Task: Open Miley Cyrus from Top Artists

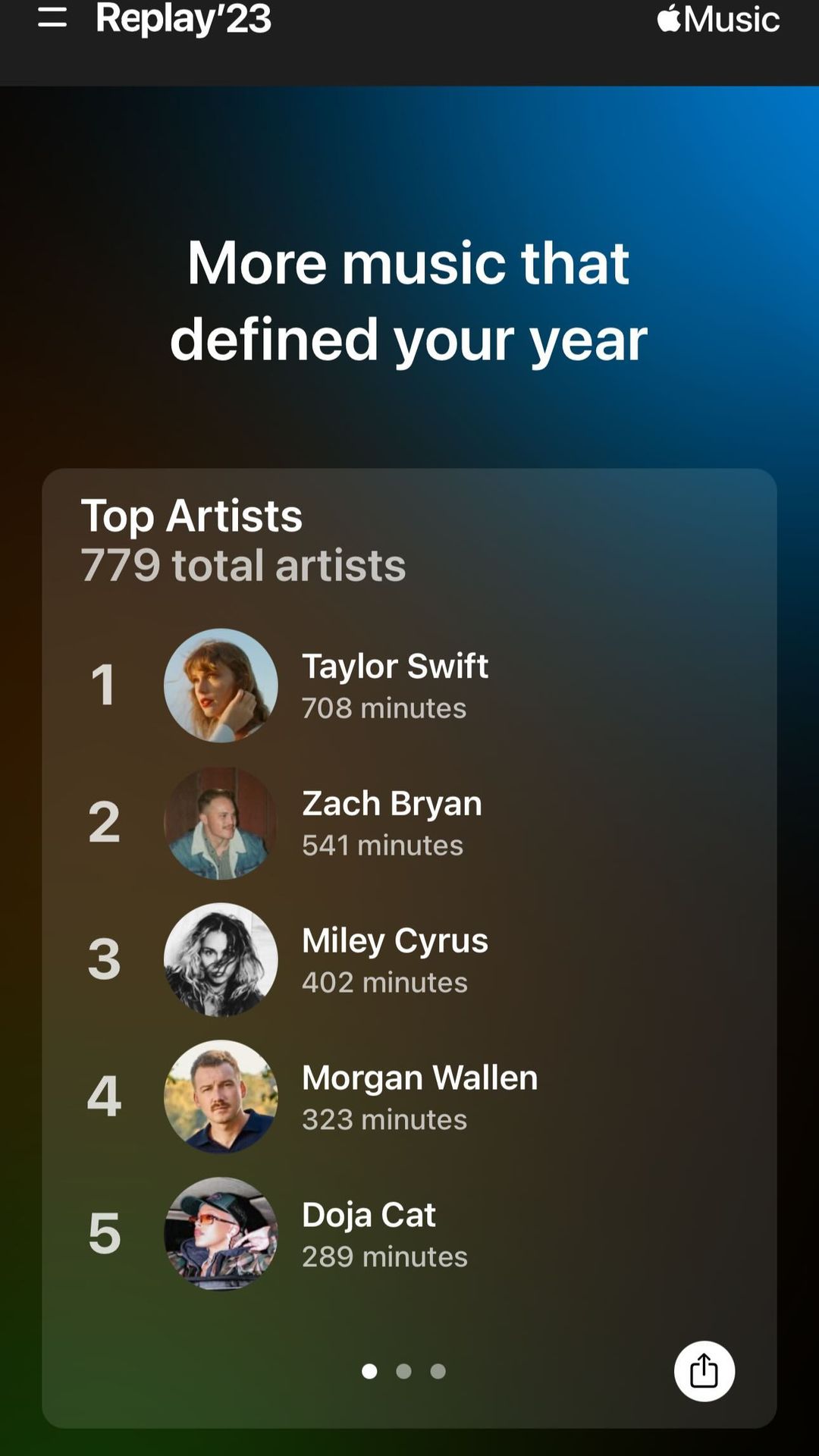Action: click(x=409, y=960)
